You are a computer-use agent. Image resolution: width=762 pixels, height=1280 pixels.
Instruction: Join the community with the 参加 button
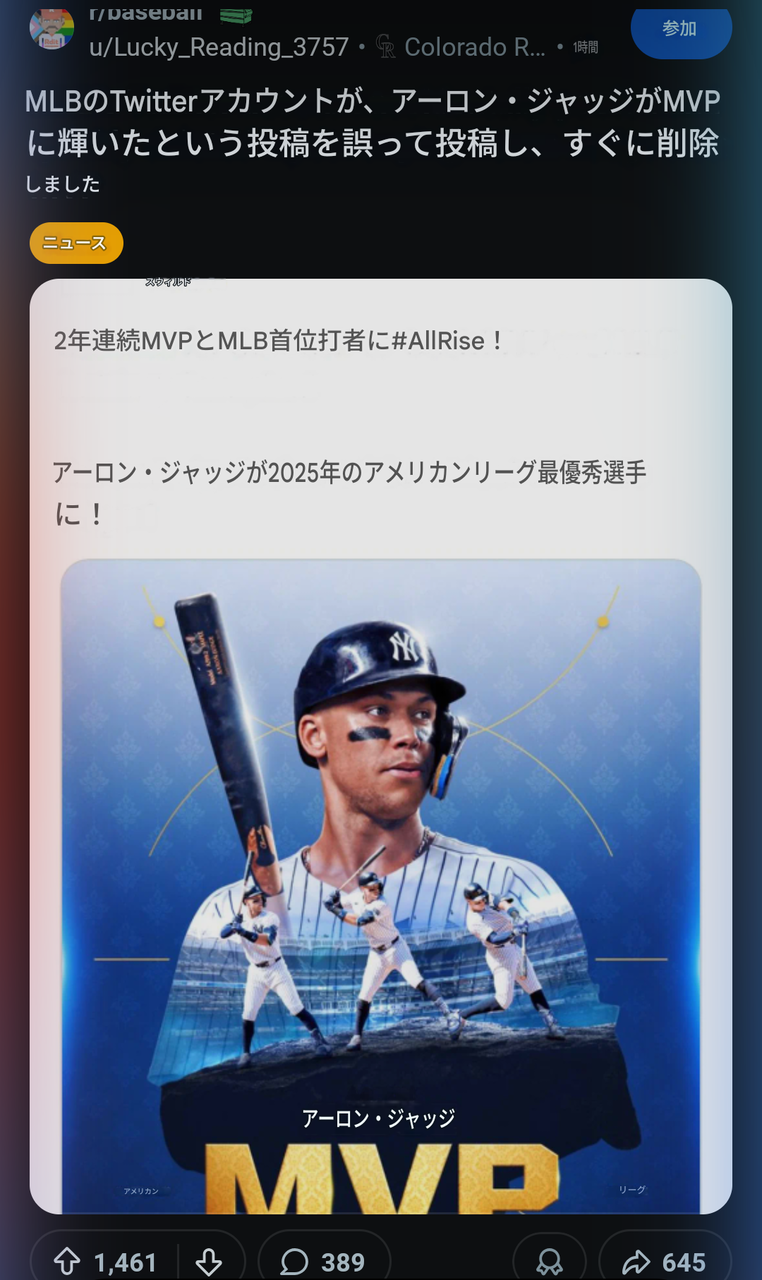point(681,28)
